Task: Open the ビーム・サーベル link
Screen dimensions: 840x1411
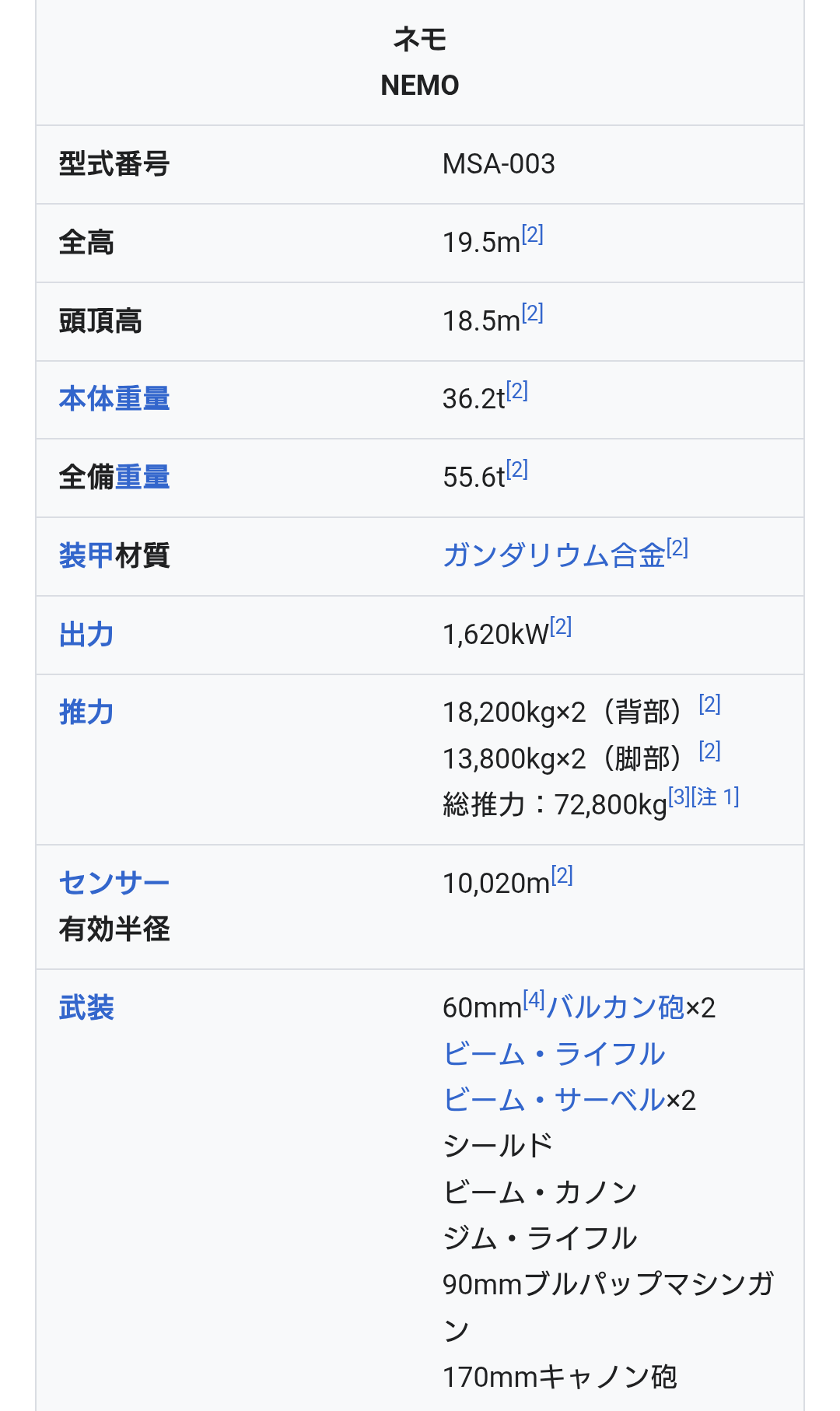Action: [x=554, y=1101]
